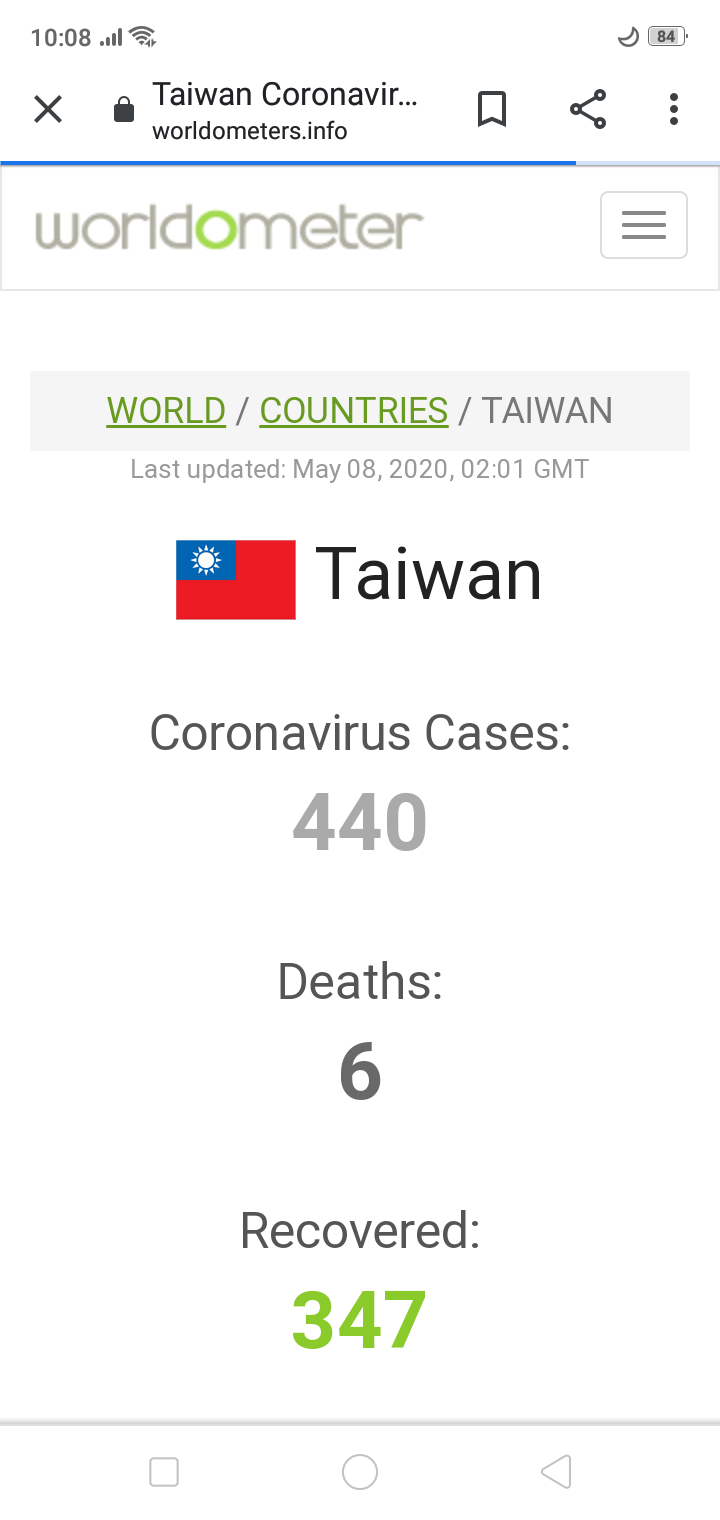Image resolution: width=720 pixels, height=1520 pixels.
Task: Open the COUNTRIES breadcrumb link
Action: click(x=353, y=411)
